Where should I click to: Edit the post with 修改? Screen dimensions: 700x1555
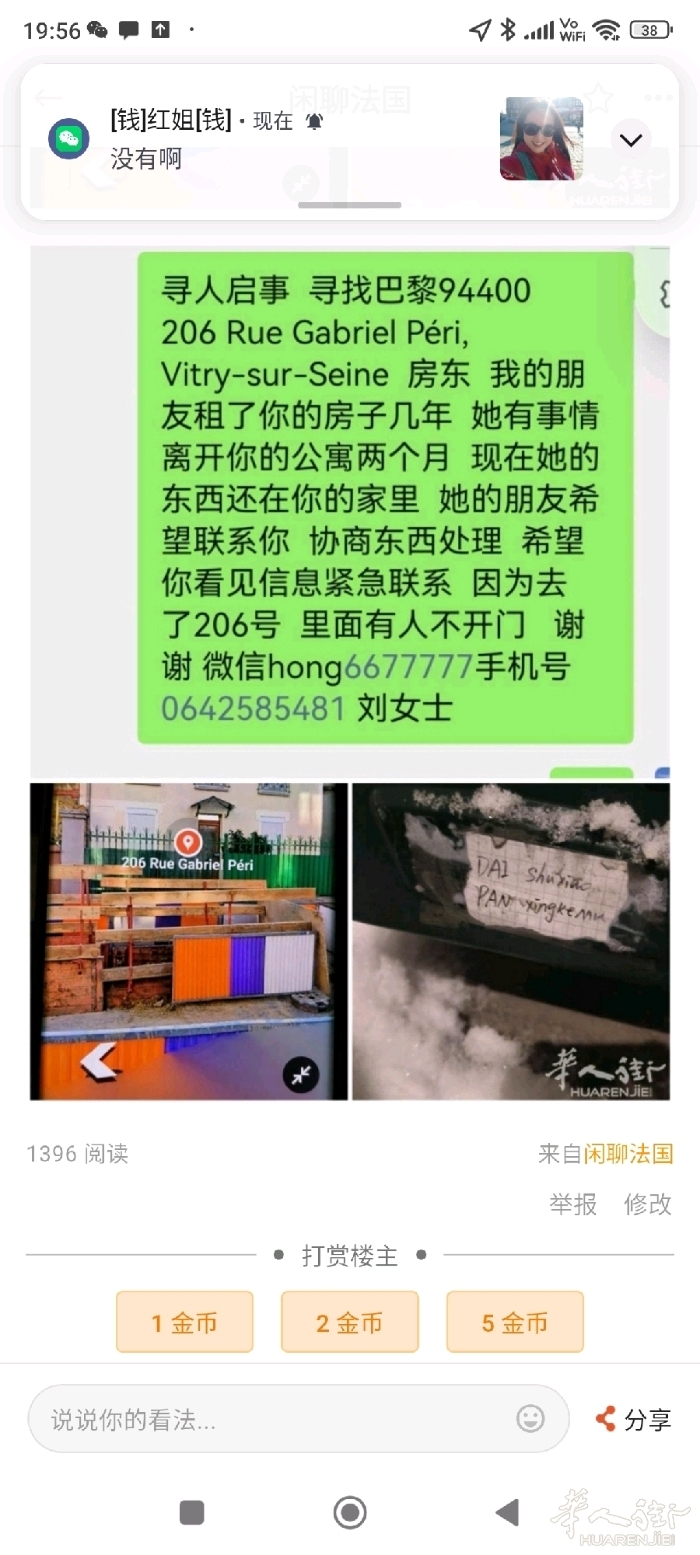(648, 1204)
